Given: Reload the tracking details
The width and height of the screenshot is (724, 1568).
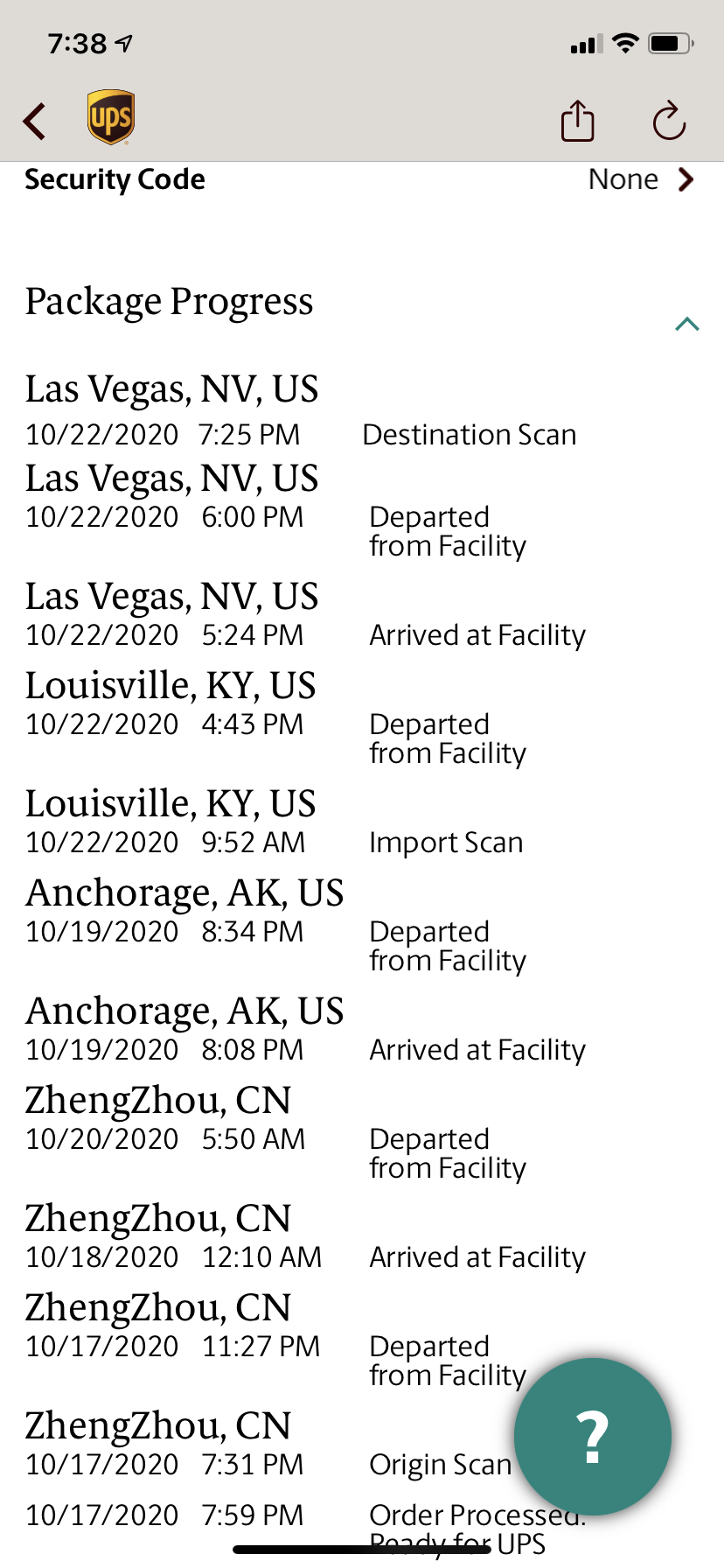Looking at the screenshot, I should coord(669,121).
